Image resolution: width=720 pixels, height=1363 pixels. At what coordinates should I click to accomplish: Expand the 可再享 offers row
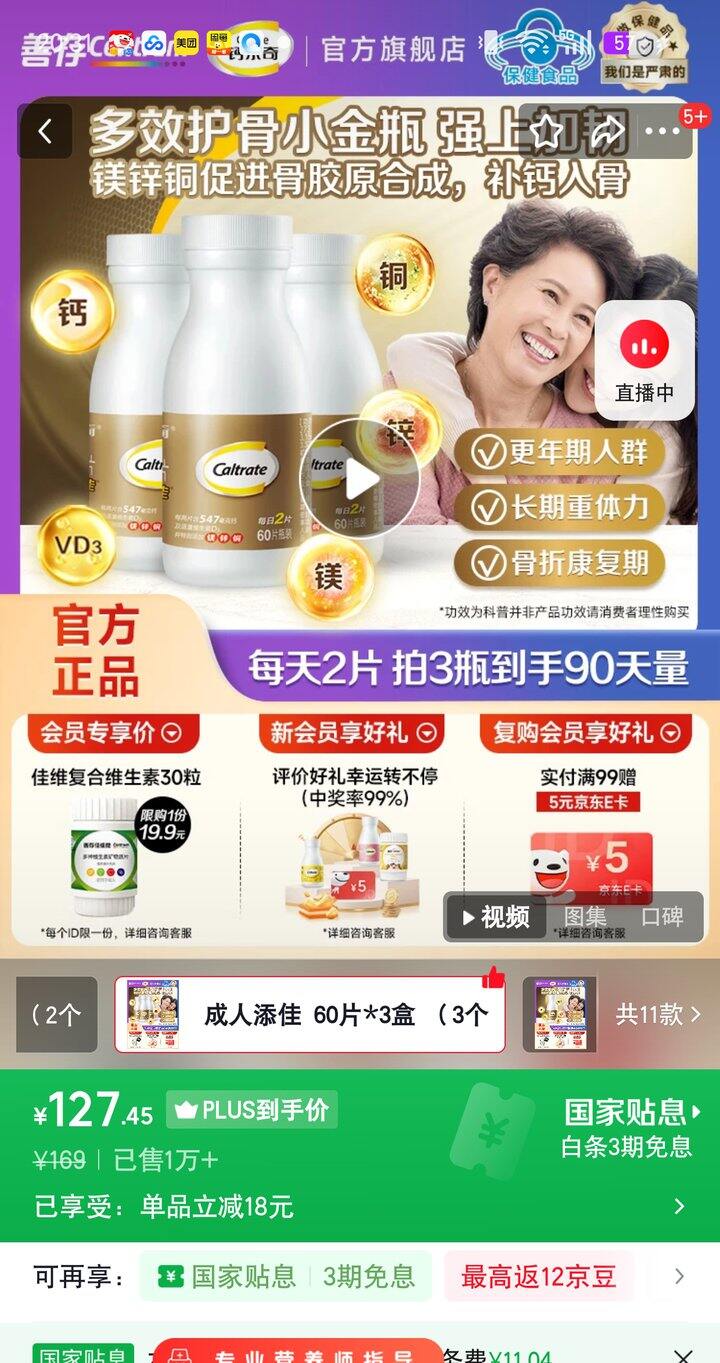680,1276
